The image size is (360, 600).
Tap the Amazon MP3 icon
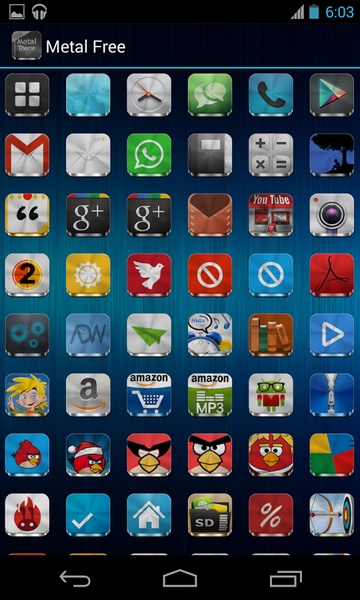[210, 395]
